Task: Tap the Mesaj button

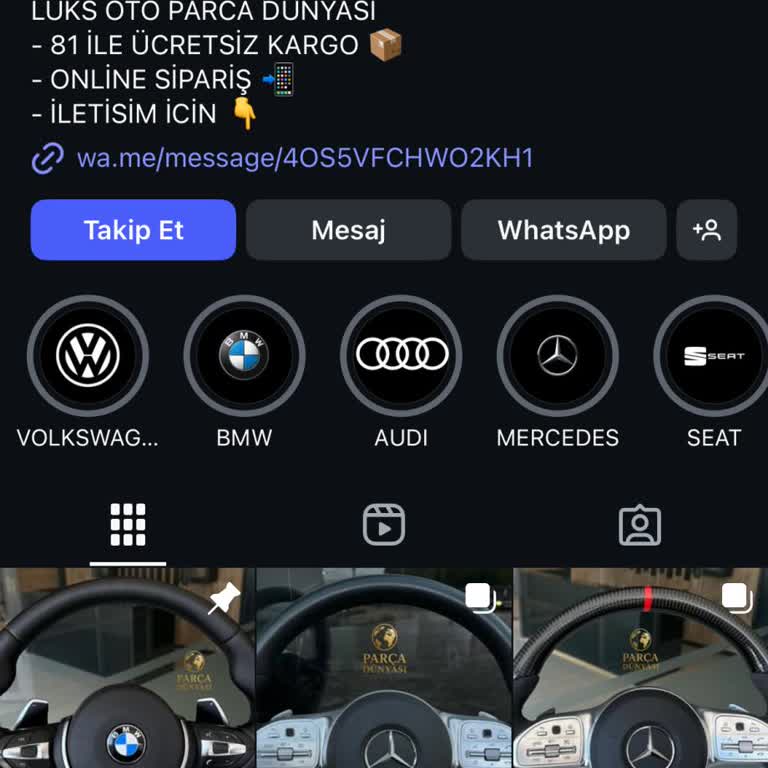Action: coord(348,230)
